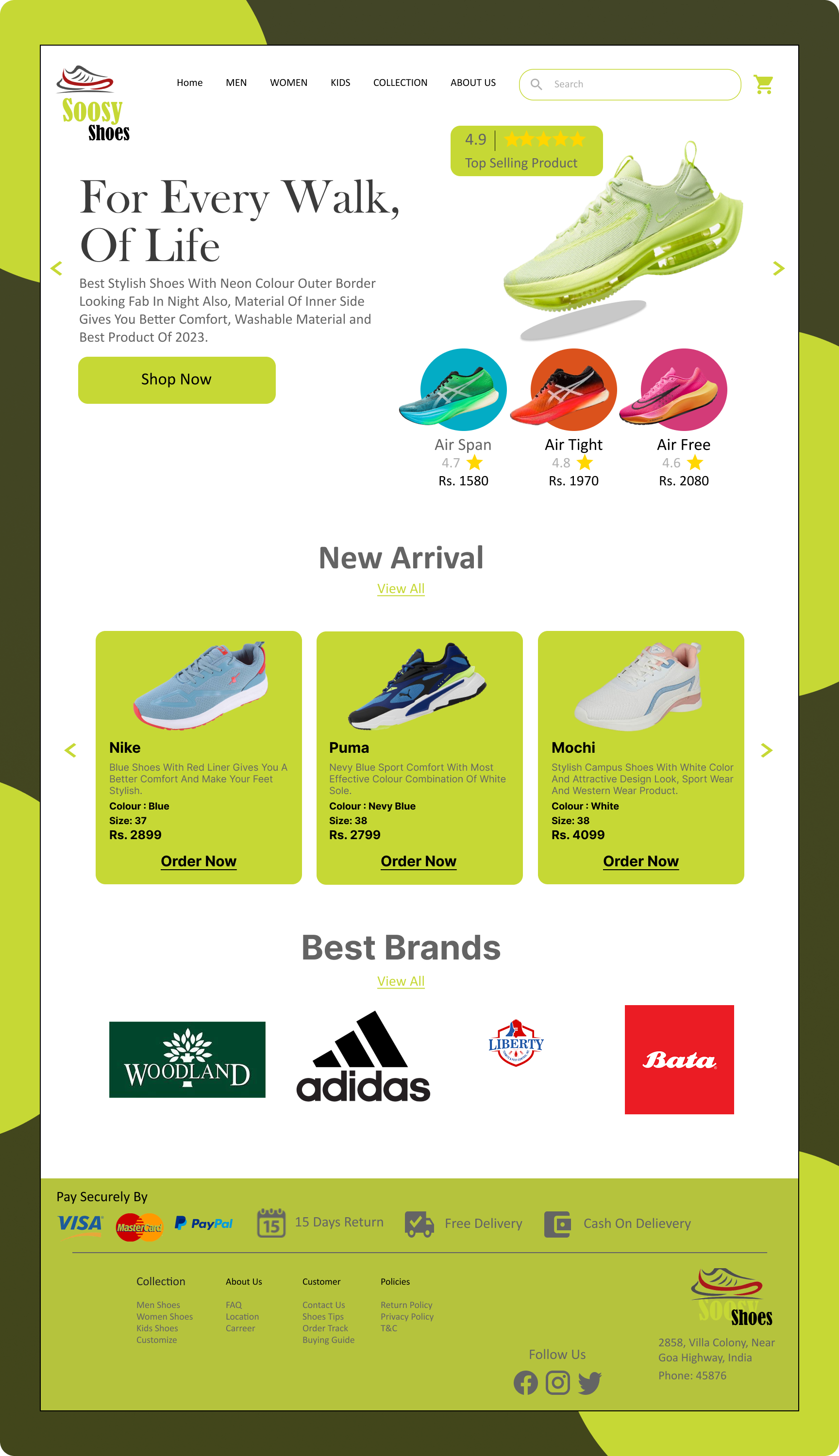View All under Best Brands
The image size is (839, 1456).
[x=401, y=981]
